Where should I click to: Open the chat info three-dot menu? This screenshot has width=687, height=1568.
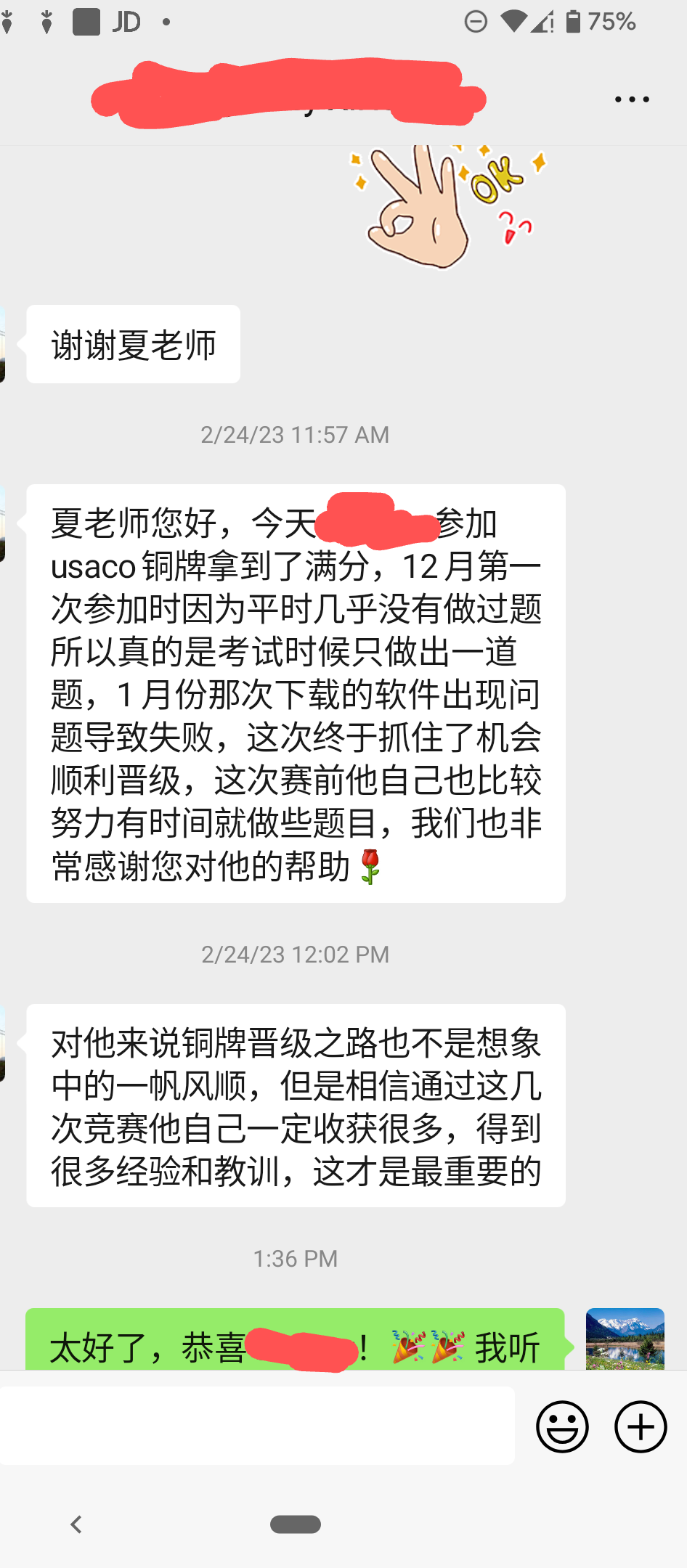click(x=631, y=99)
